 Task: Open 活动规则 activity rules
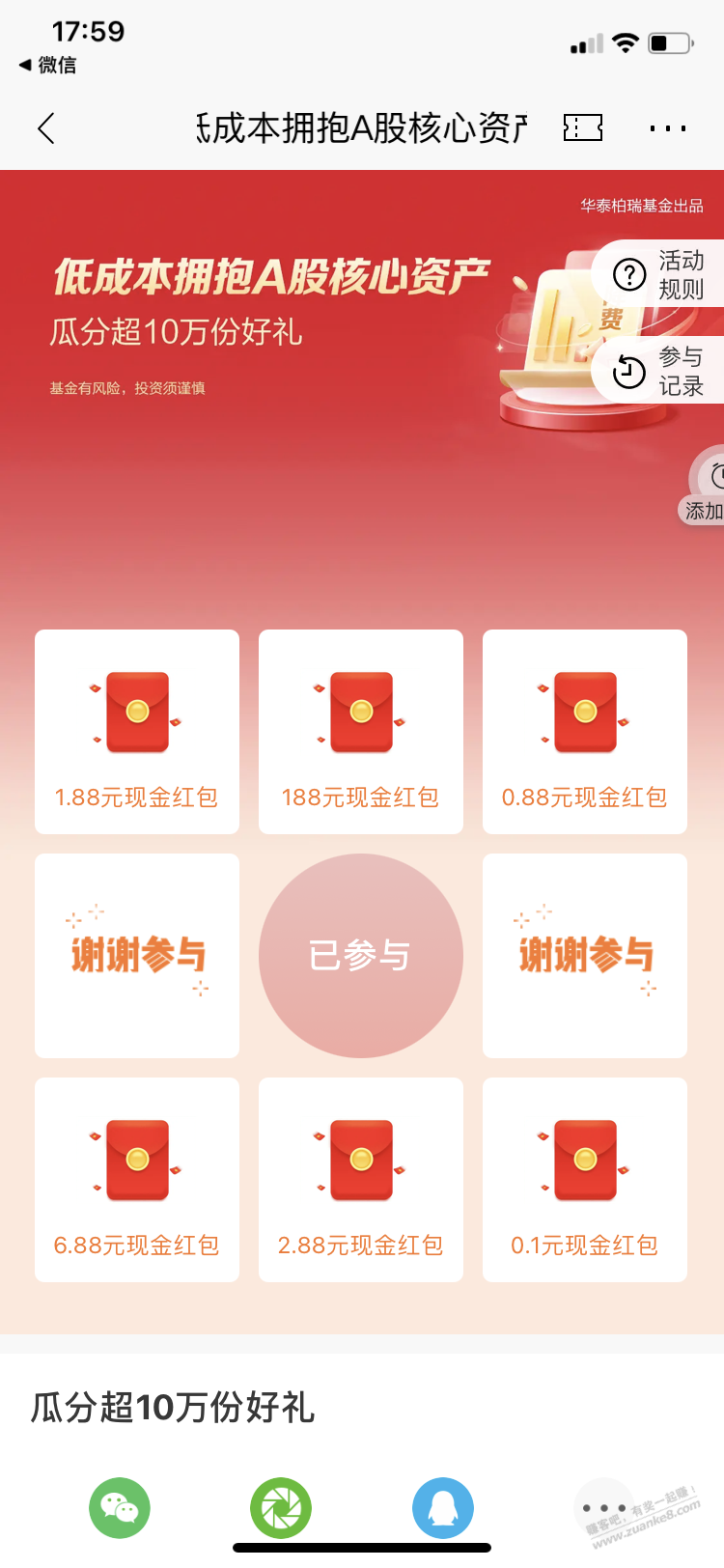pyautogui.click(x=660, y=274)
